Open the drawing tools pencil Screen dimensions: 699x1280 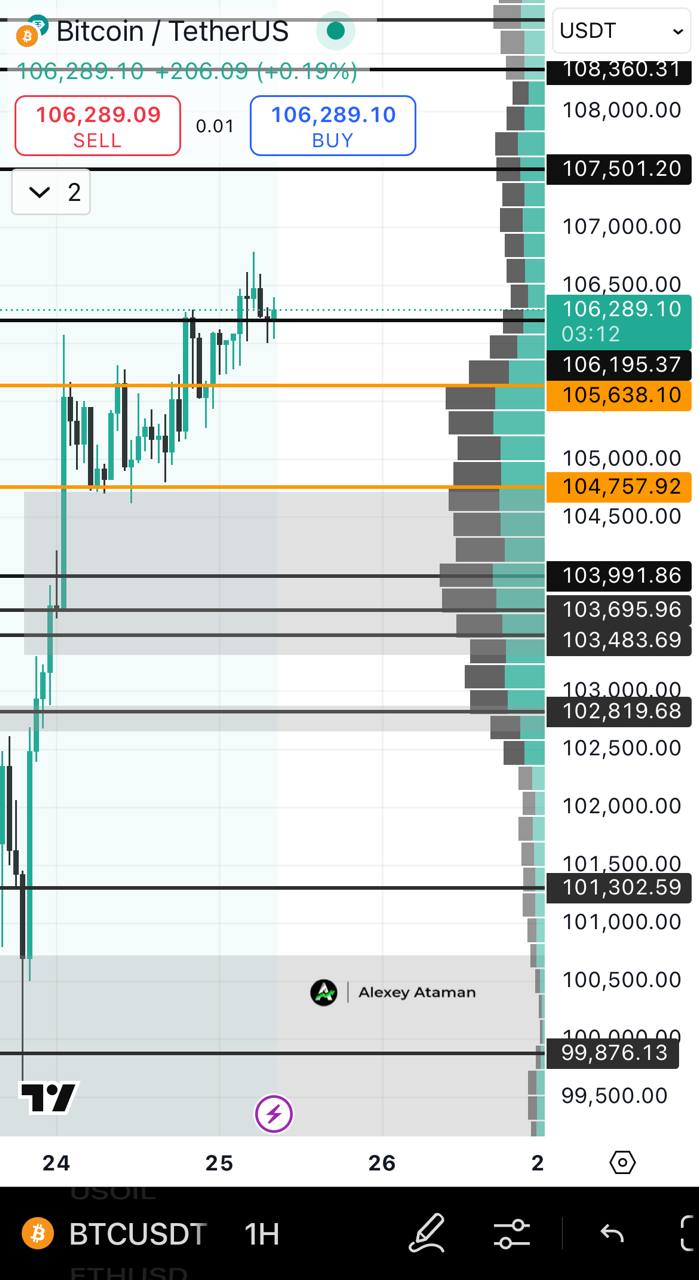coord(427,1233)
